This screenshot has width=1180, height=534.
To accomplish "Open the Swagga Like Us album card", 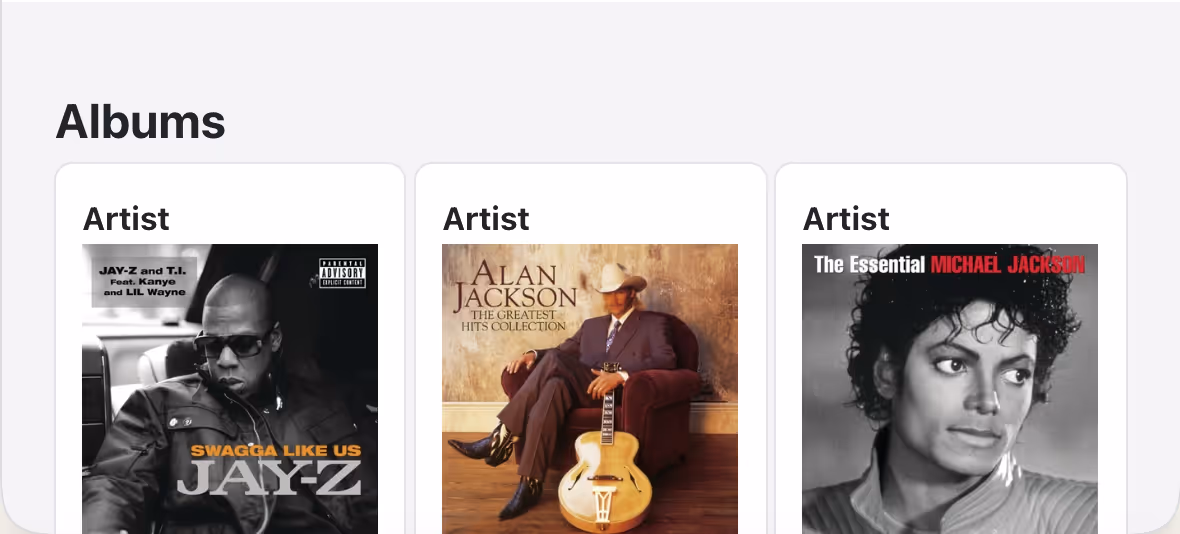I will pos(230,349).
